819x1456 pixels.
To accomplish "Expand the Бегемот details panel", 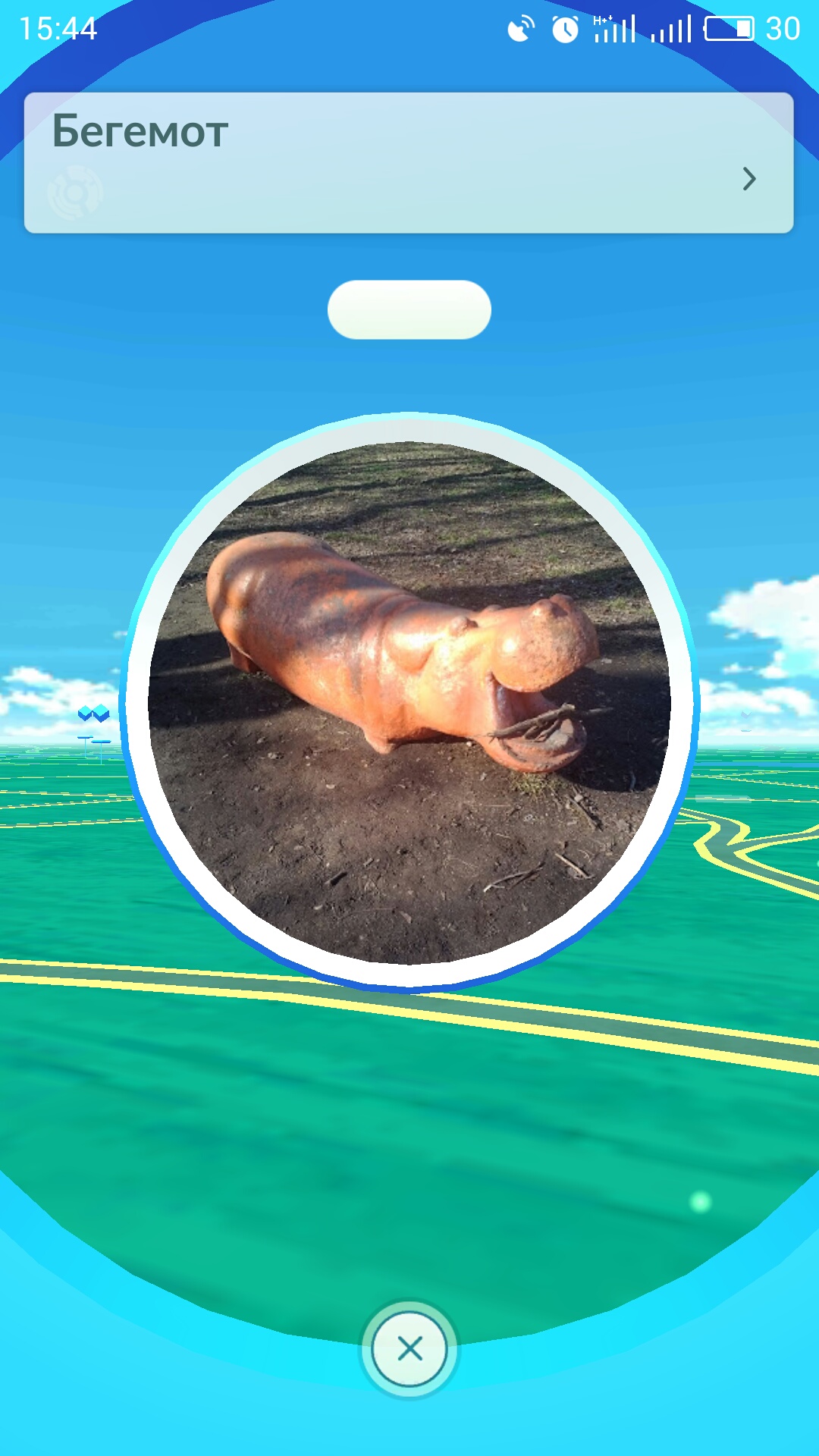I will [748, 179].
